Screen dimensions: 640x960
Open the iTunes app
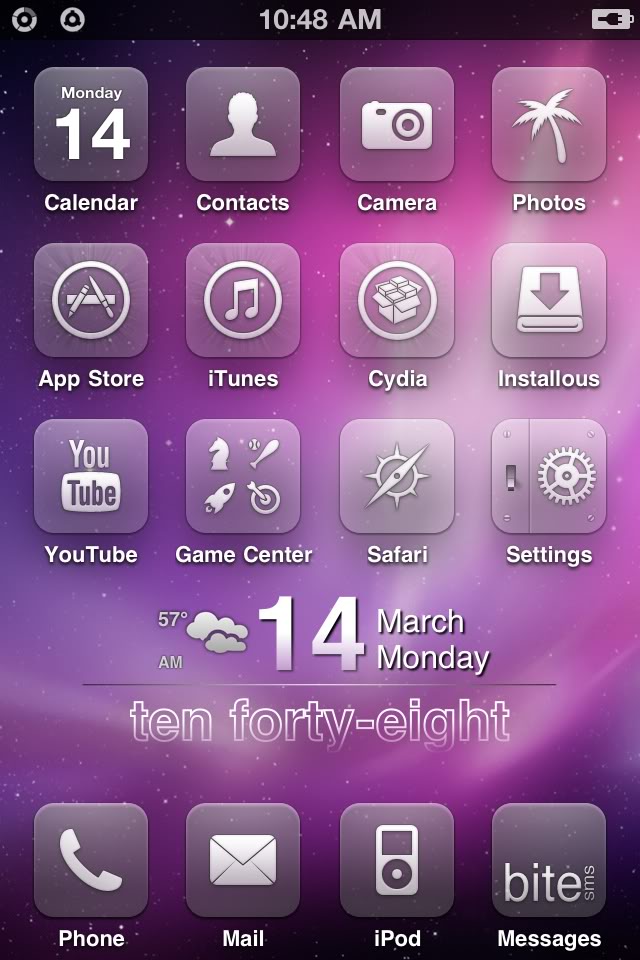243,301
